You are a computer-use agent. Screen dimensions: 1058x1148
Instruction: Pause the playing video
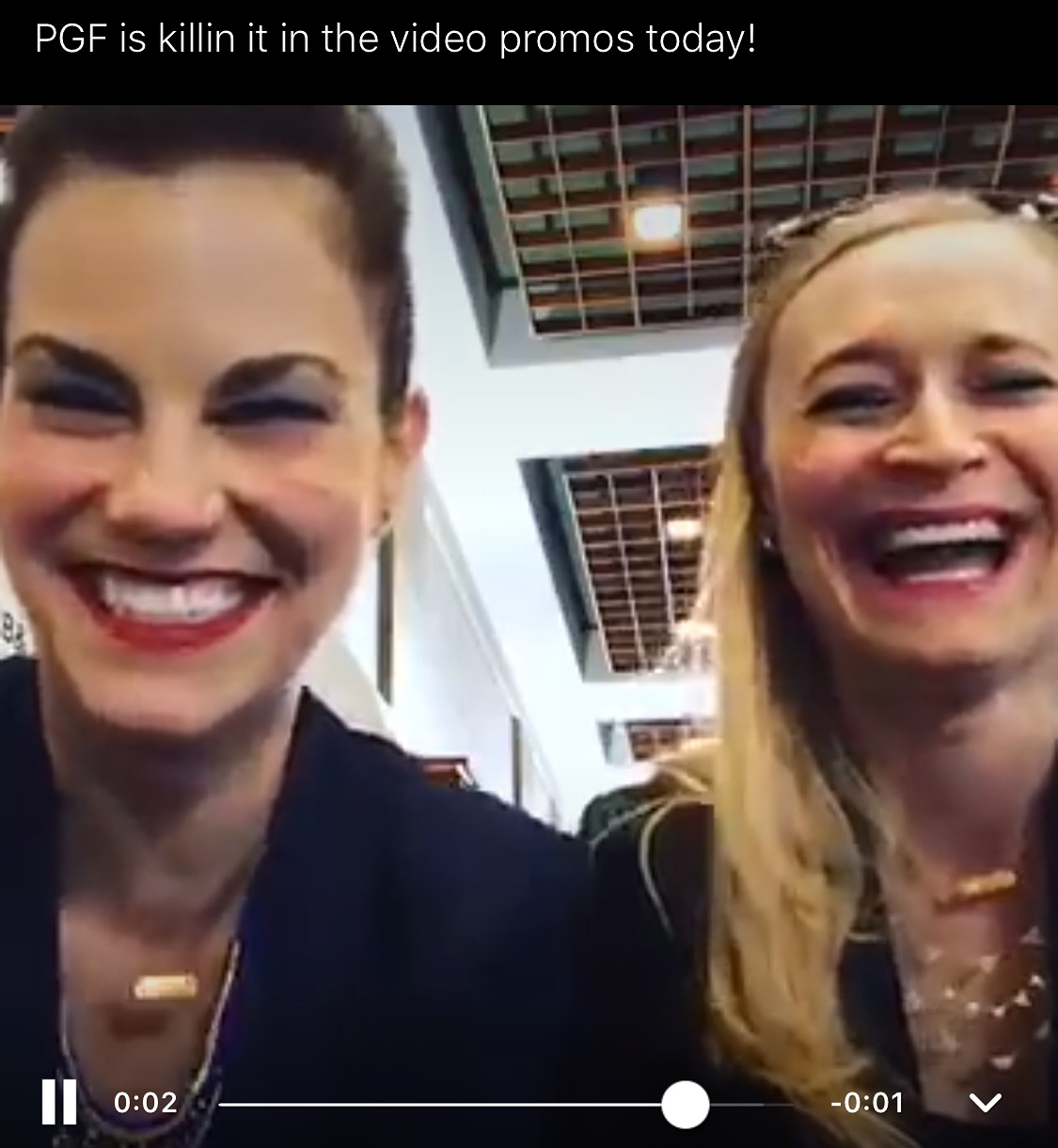tap(59, 1101)
